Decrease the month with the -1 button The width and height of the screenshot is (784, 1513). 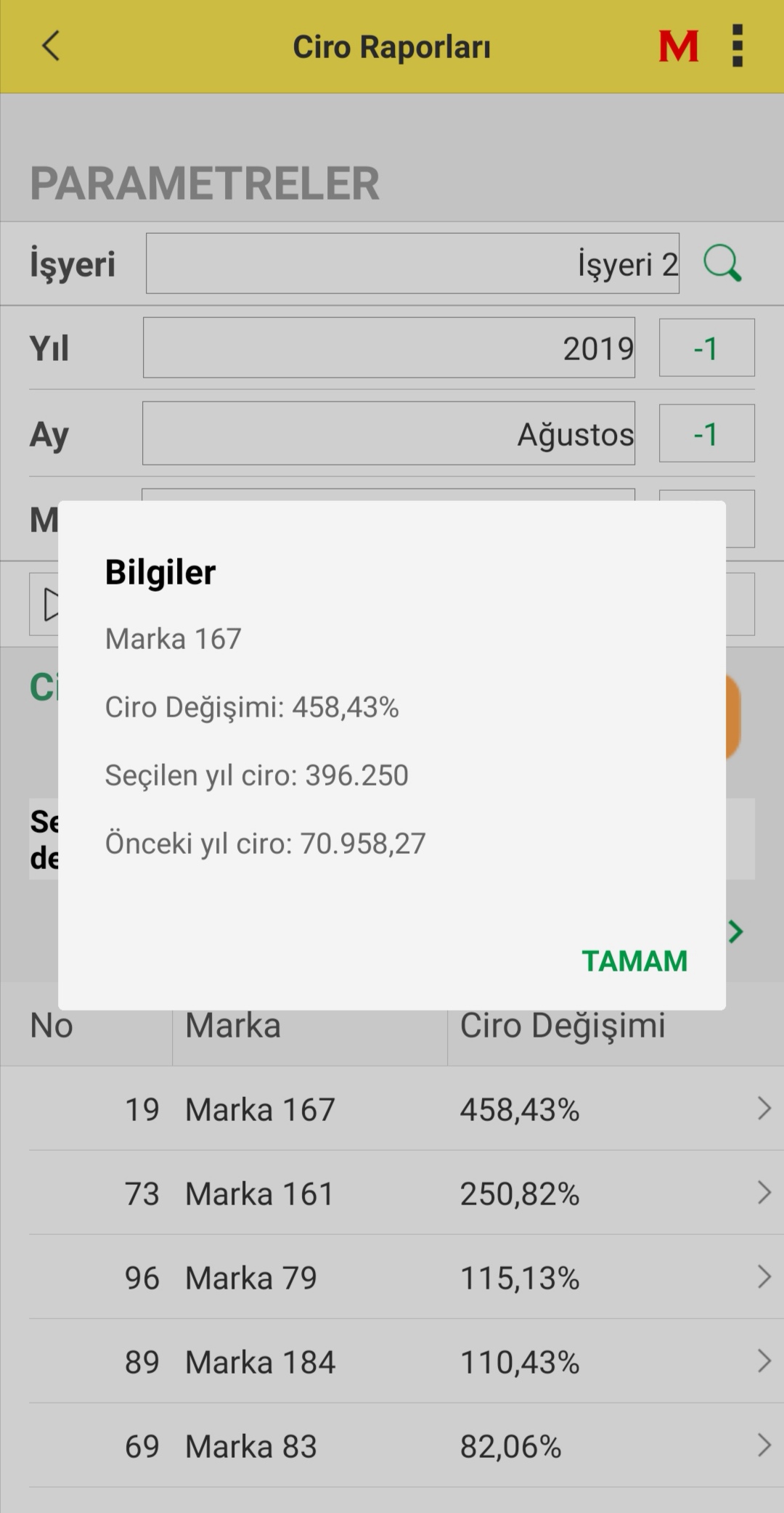[706, 433]
